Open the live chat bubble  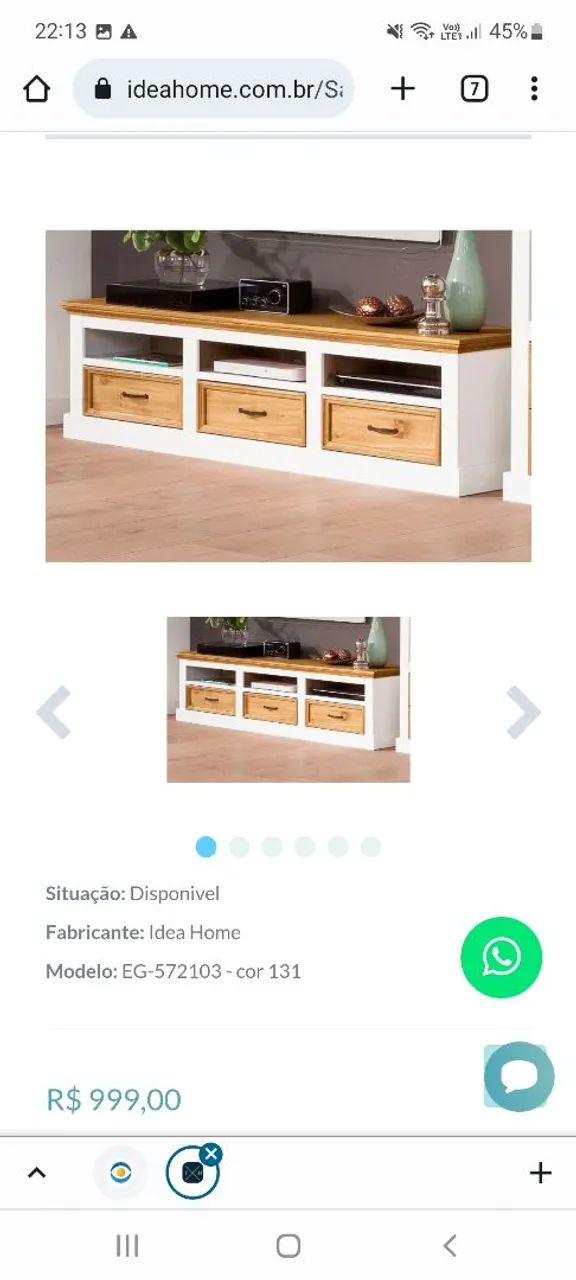click(519, 1077)
